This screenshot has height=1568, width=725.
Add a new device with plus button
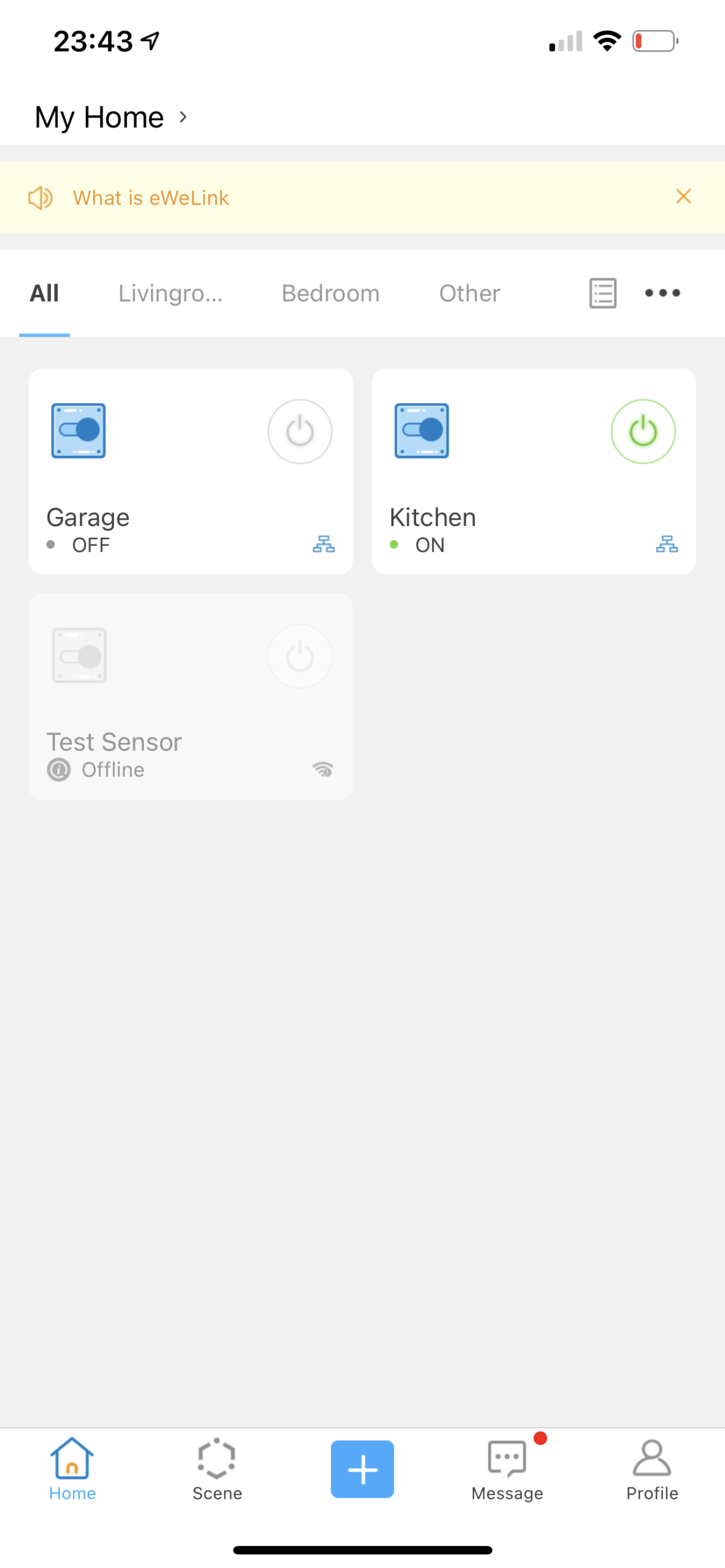[x=362, y=1469]
